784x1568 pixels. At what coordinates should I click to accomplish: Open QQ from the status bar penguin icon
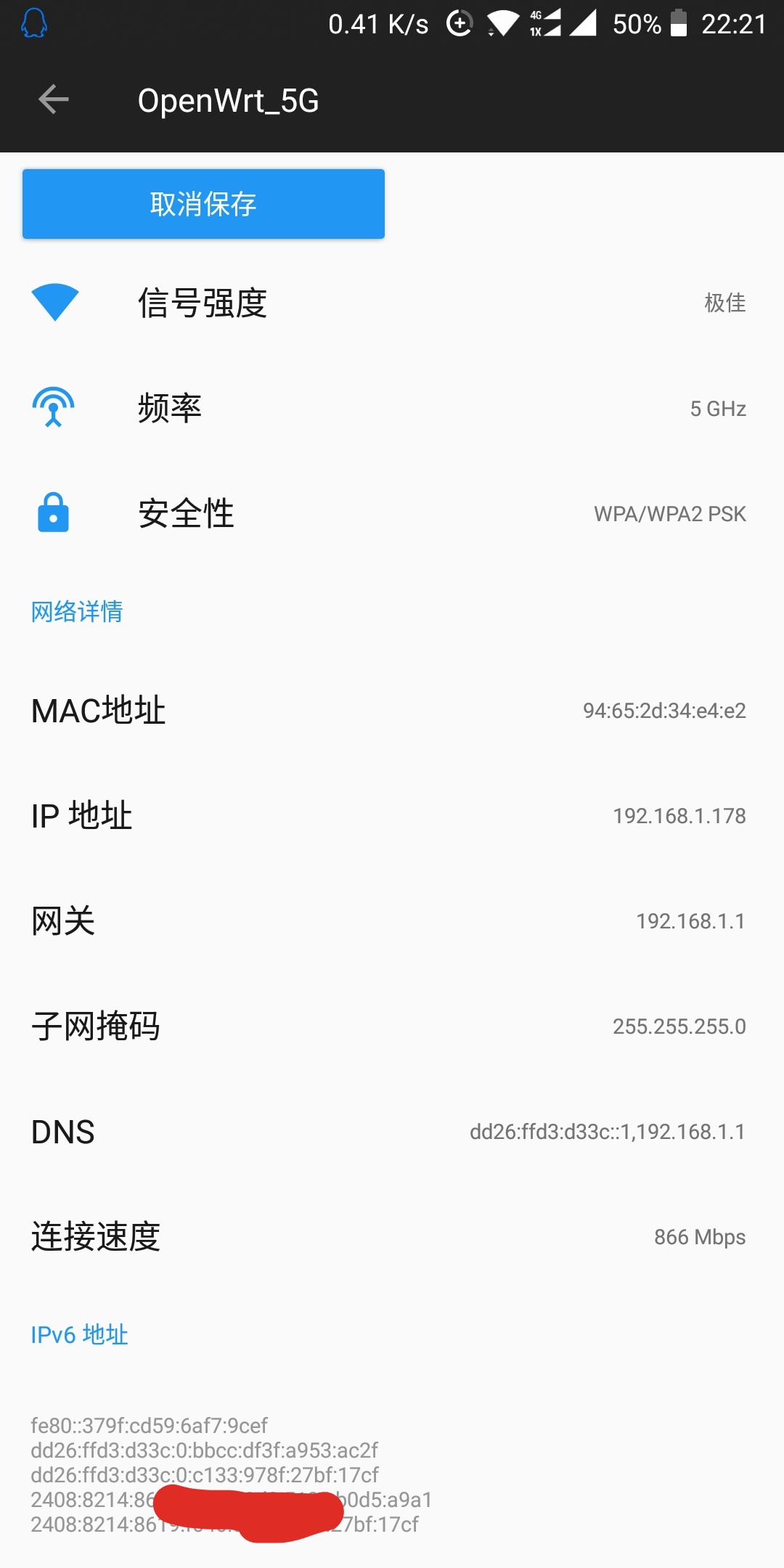coord(35,24)
